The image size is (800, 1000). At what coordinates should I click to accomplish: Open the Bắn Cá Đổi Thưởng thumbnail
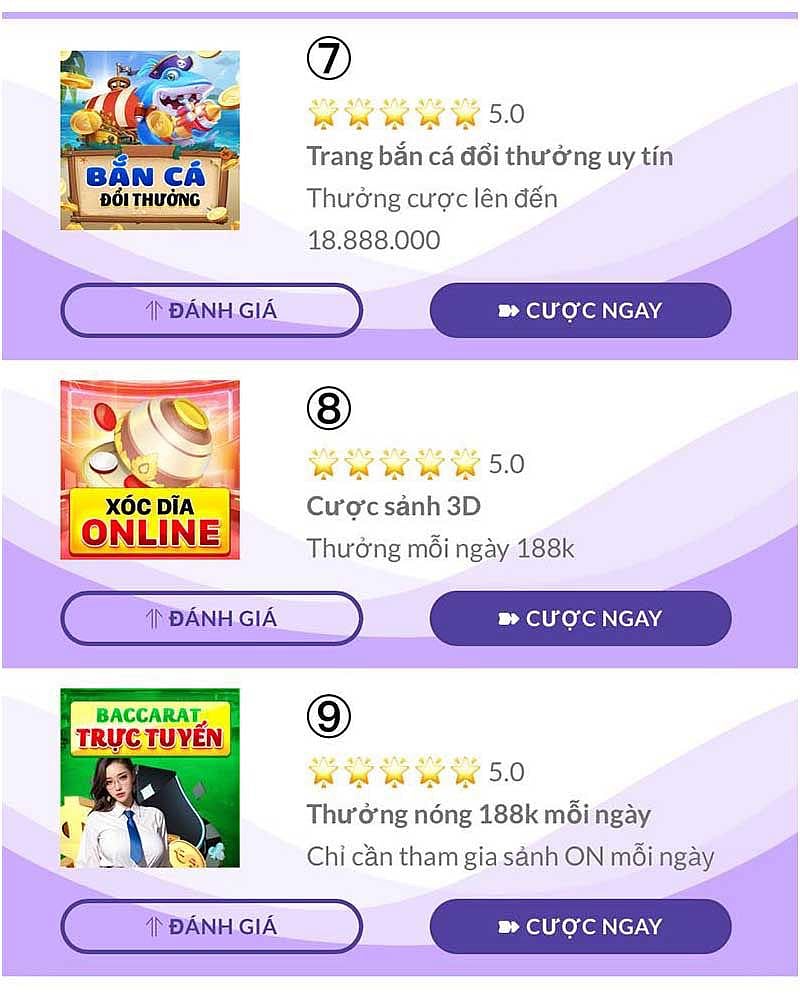[150, 140]
